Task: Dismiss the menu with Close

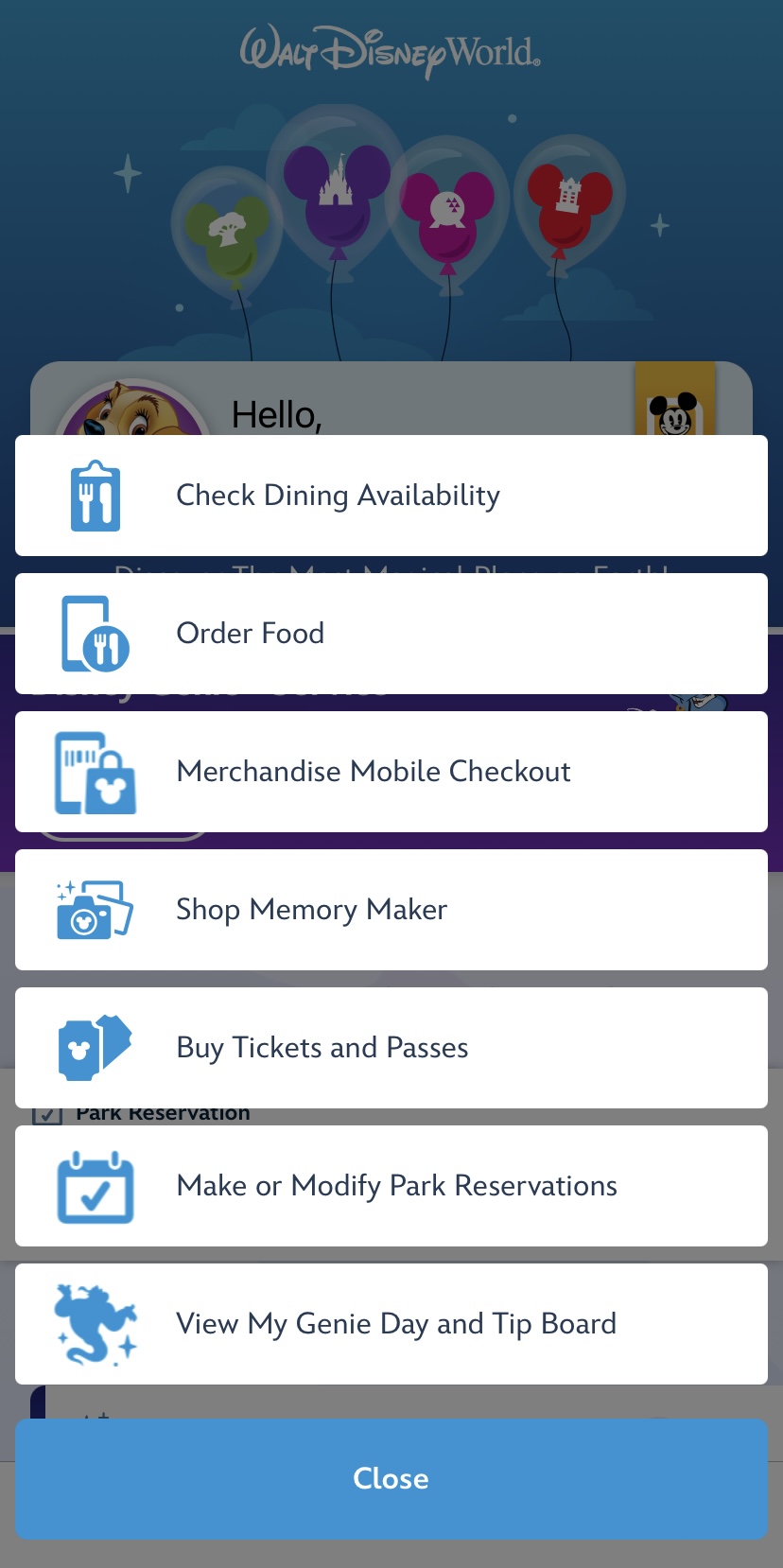Action: tap(391, 1478)
